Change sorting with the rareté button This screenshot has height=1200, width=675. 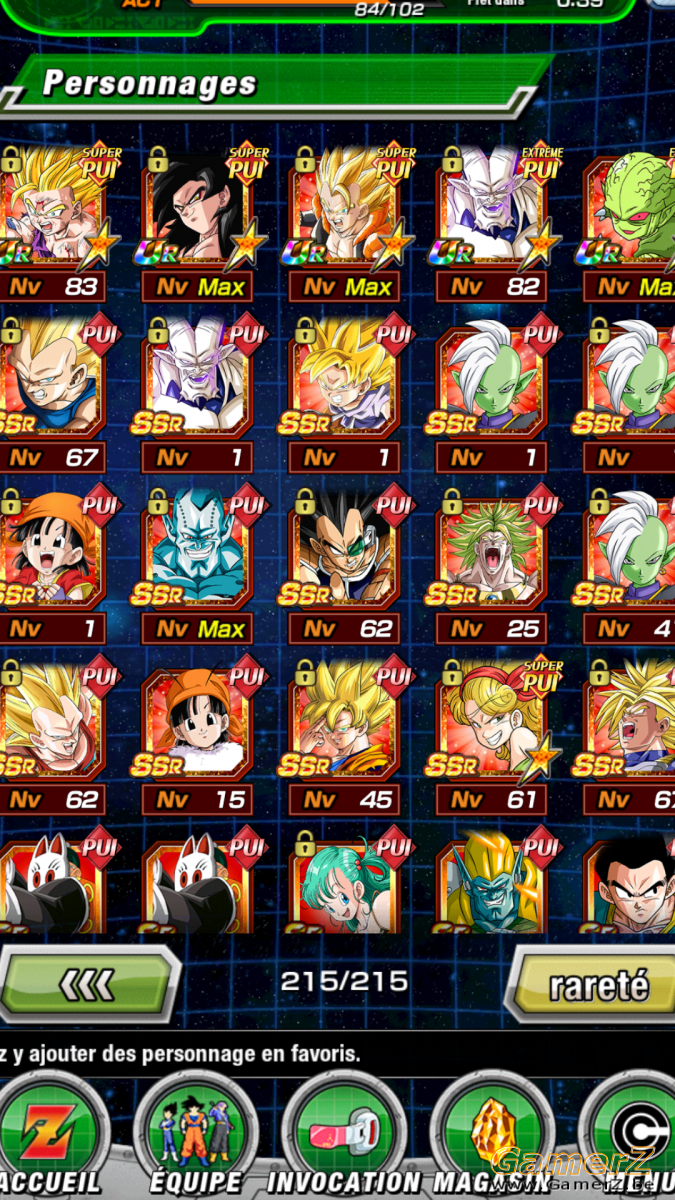pyautogui.click(x=593, y=984)
